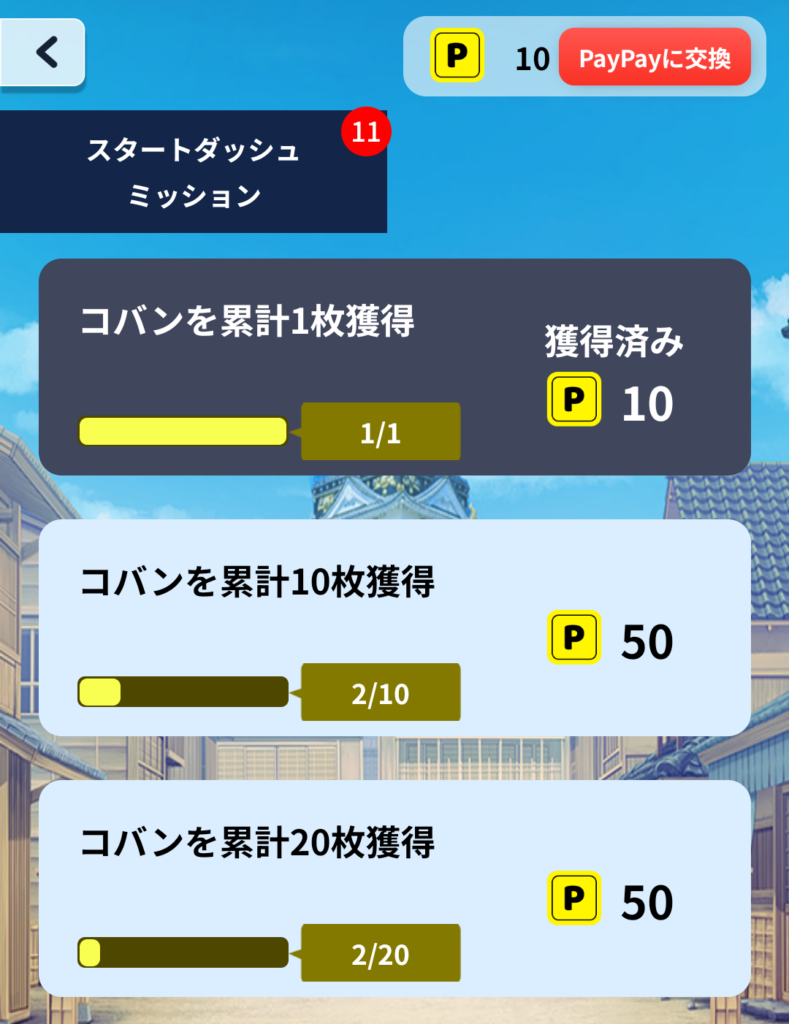The image size is (789, 1024).
Task: Open the コバンを累計20枚獲得 mission card
Action: click(394, 888)
